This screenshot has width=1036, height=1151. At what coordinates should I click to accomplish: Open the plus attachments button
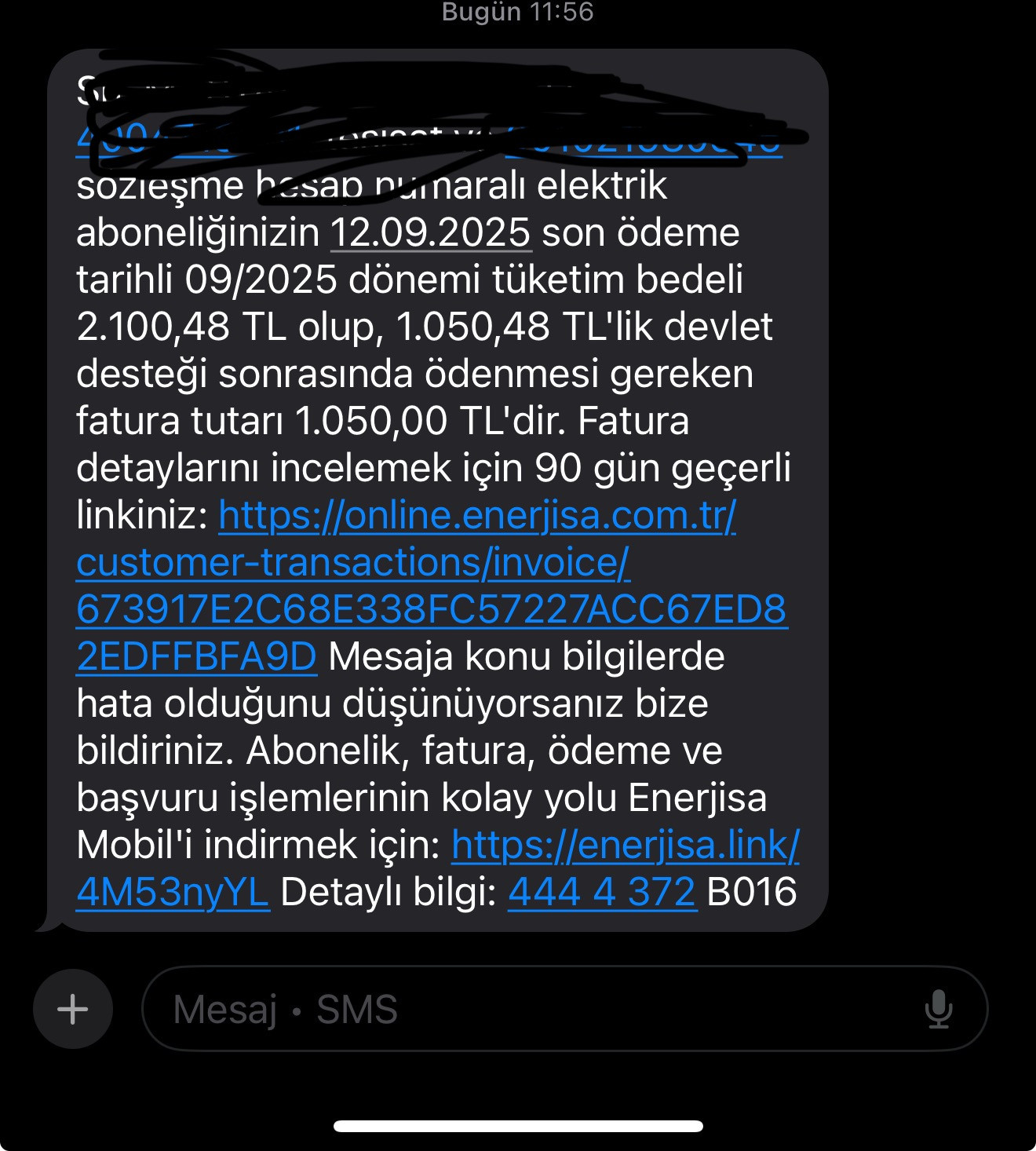[x=73, y=1009]
